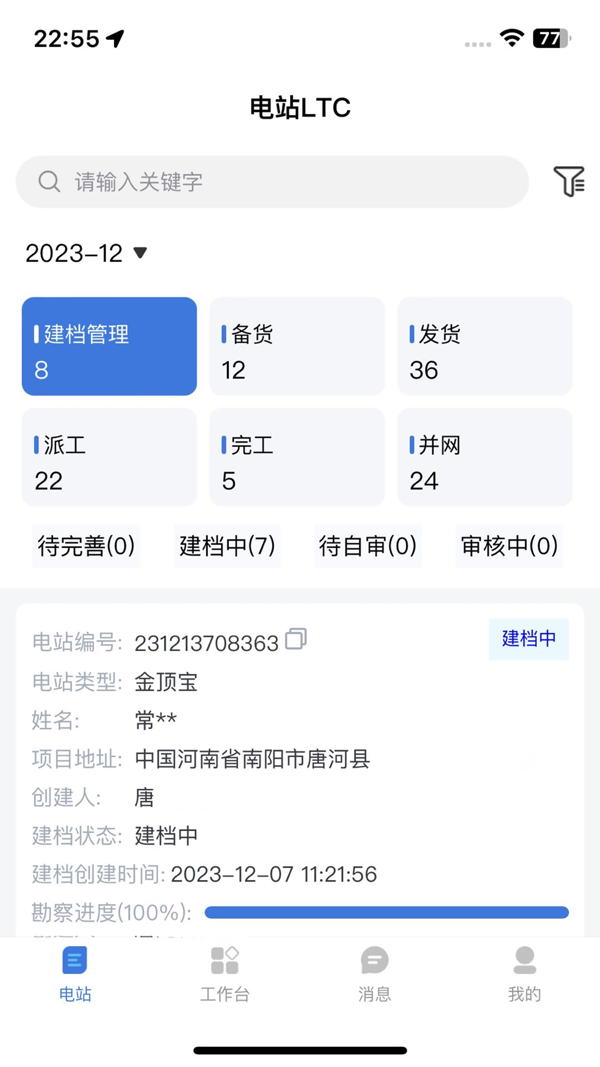The width and height of the screenshot is (600, 1067).
Task: Switch to the 工作台 tab
Action: coord(225,973)
